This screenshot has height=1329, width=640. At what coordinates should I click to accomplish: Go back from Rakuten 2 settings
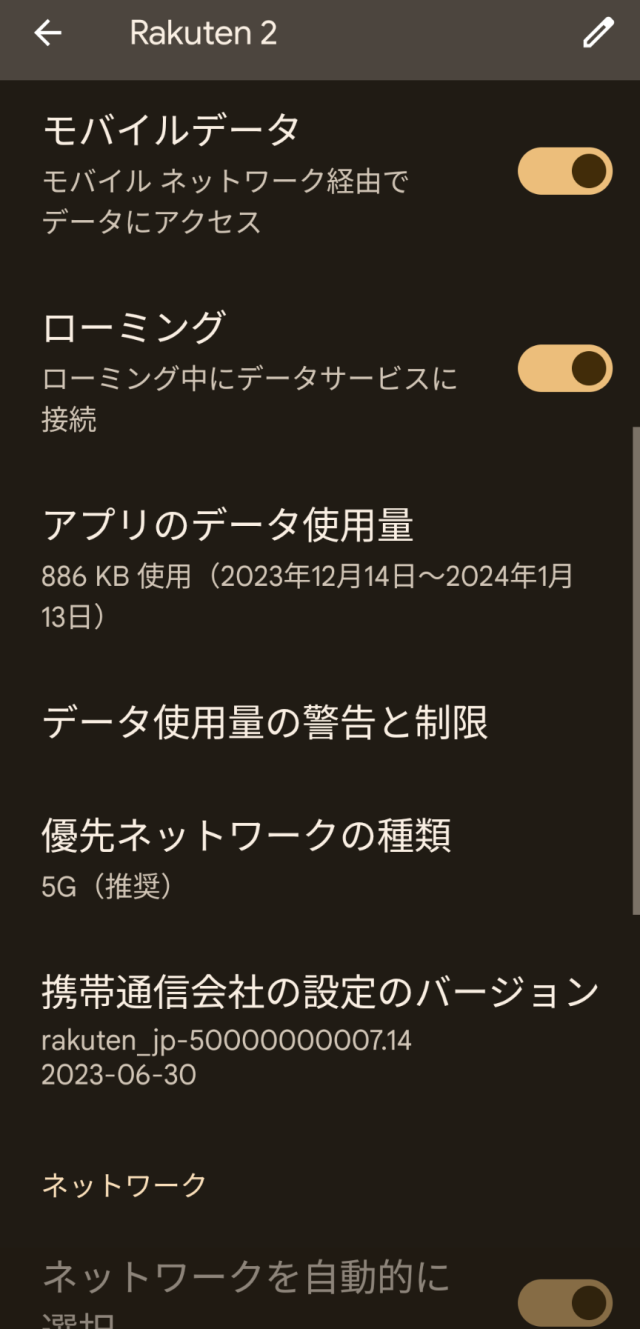[48, 33]
